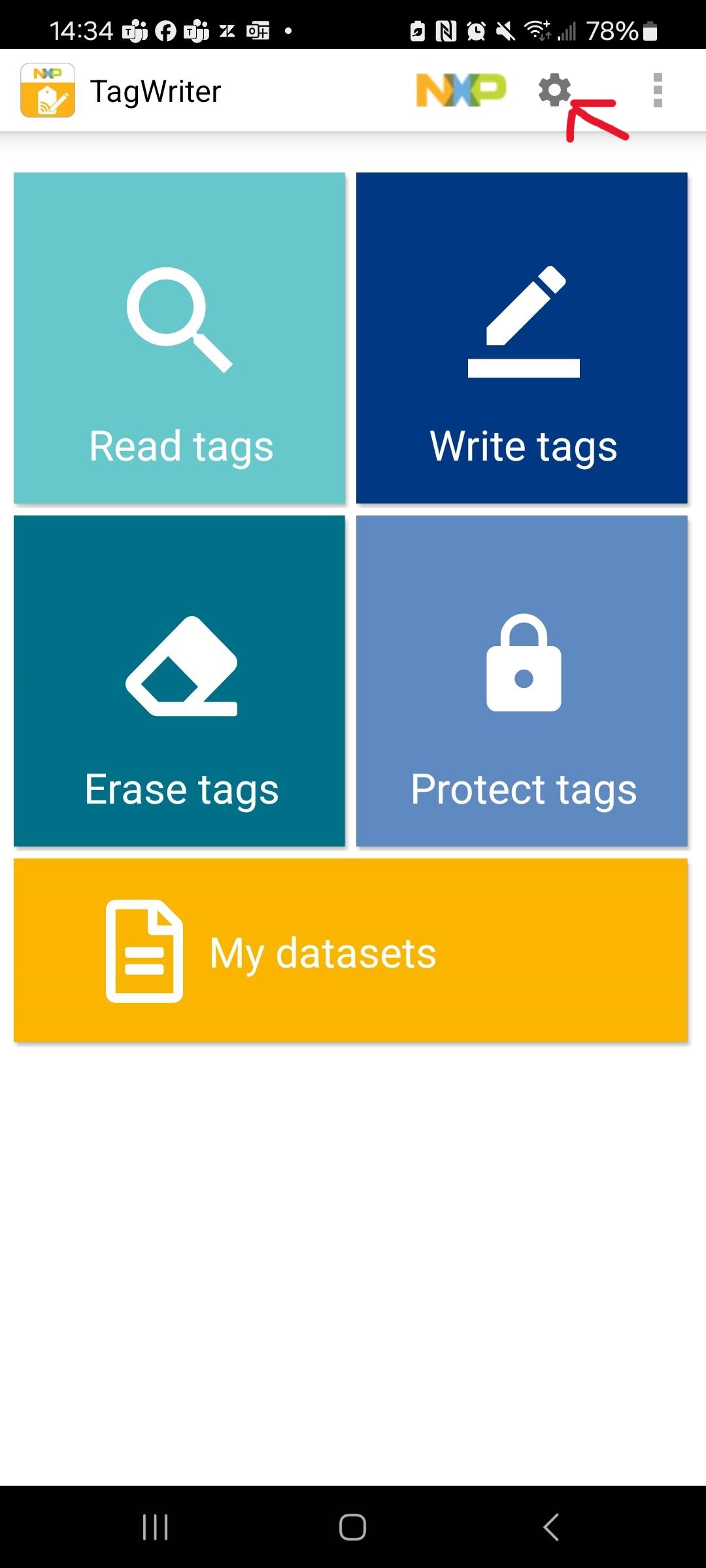Show recent apps from the navigation bar
Image resolution: width=706 pixels, height=1568 pixels.
156,1527
